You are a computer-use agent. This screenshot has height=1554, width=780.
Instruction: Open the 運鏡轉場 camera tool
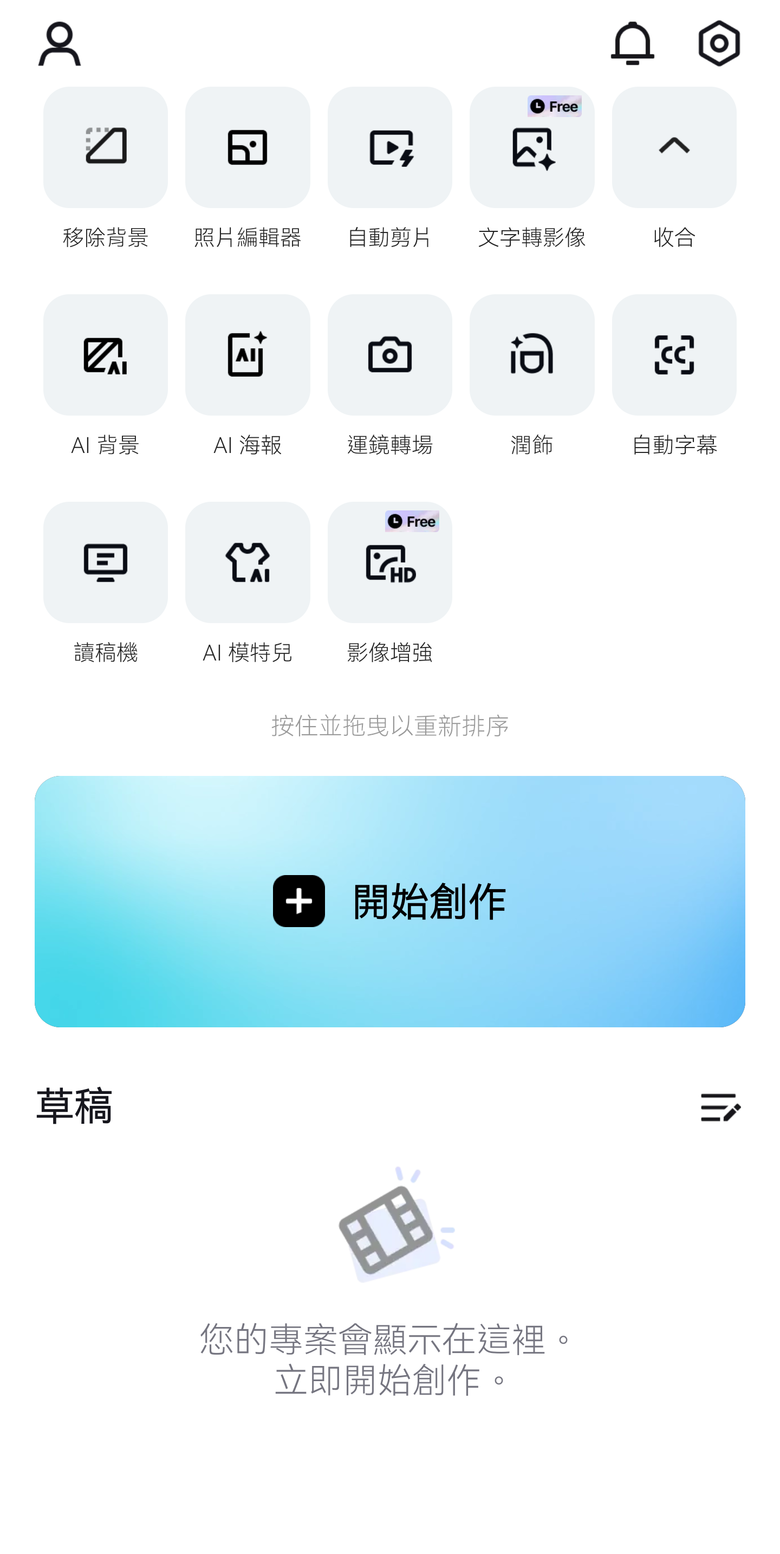pos(389,355)
